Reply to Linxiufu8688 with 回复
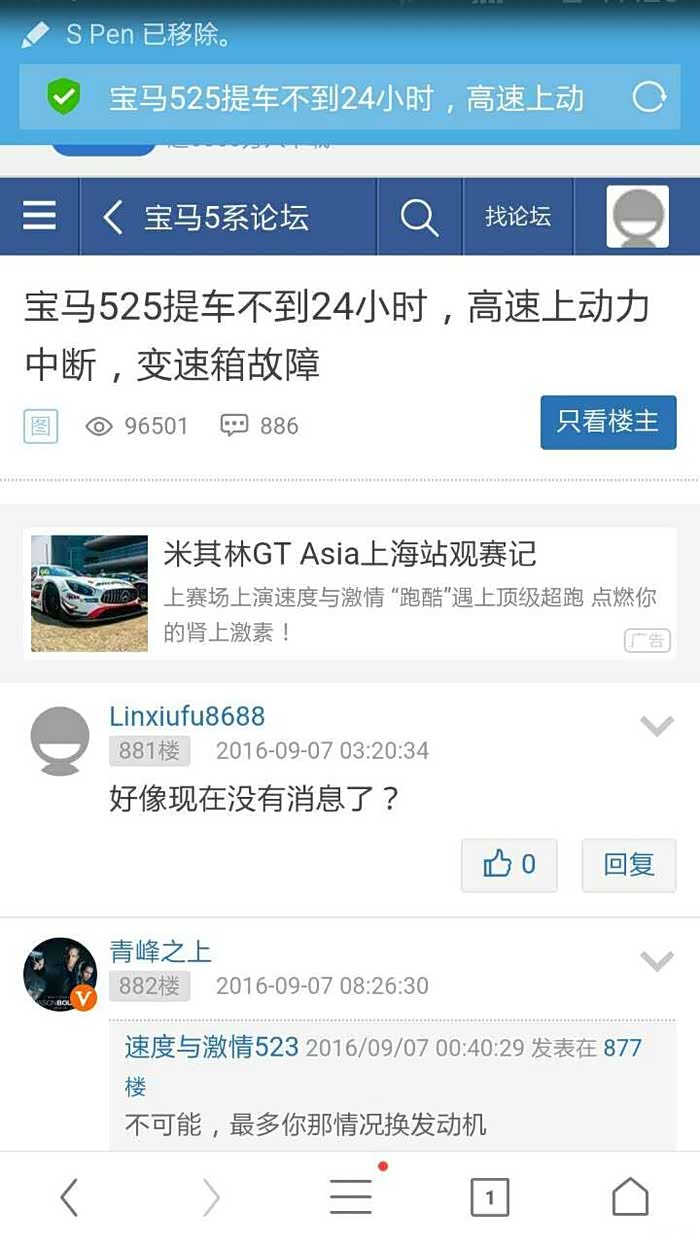This screenshot has width=700, height=1244. (629, 865)
